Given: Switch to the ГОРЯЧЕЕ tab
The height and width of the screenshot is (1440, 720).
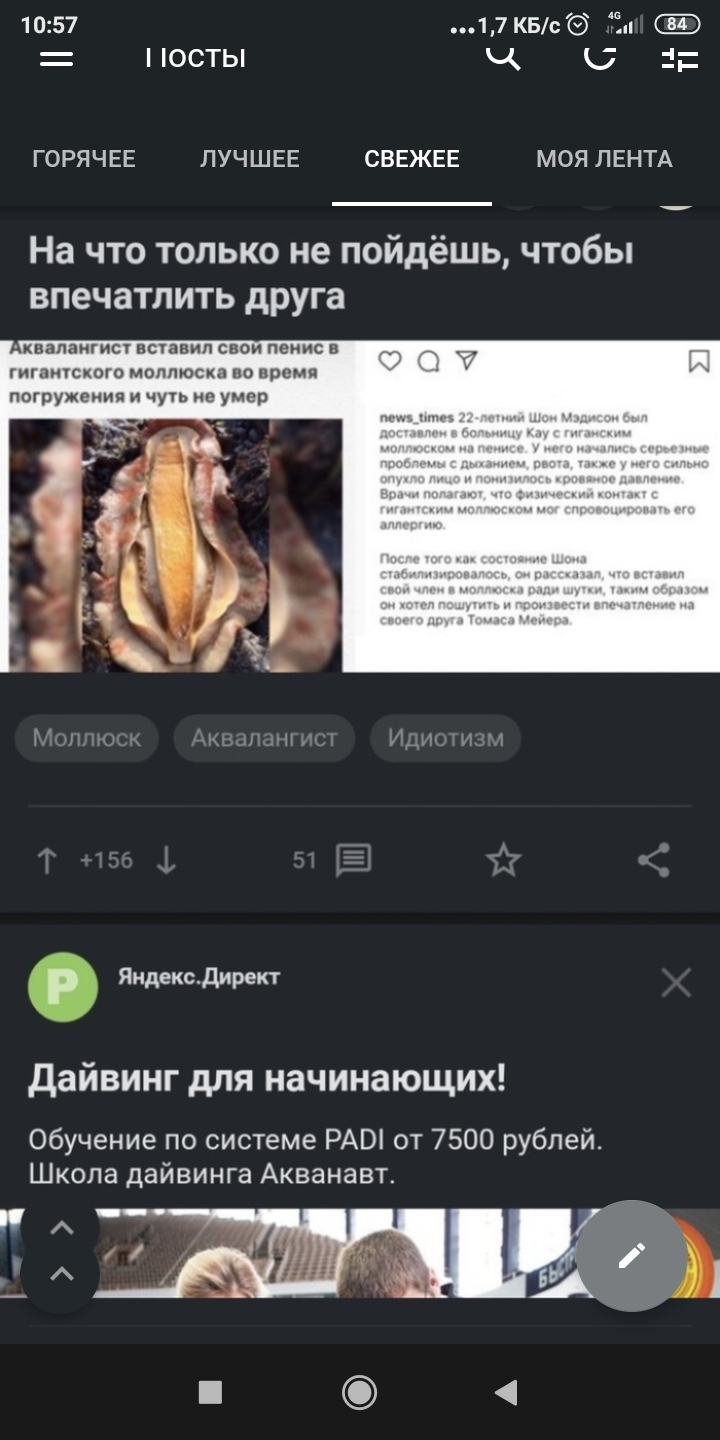Looking at the screenshot, I should (x=84, y=159).
